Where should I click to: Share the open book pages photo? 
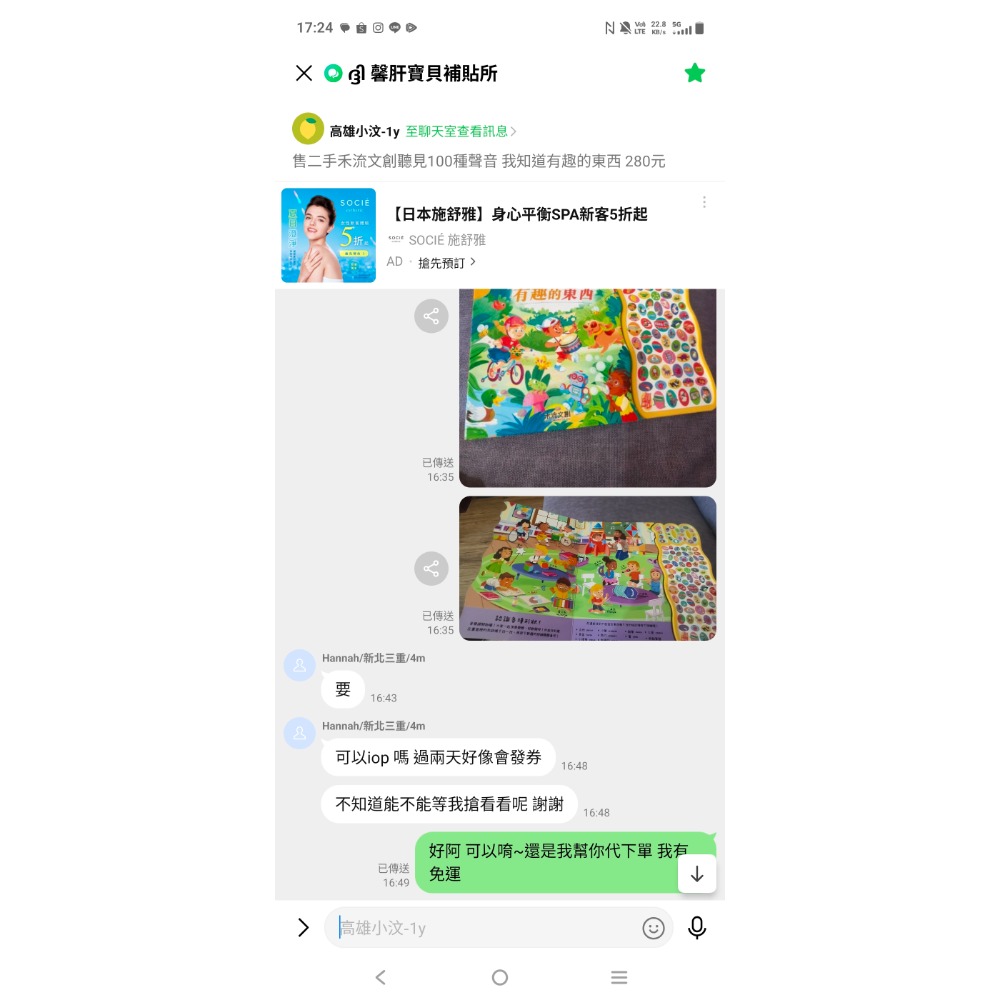(x=431, y=568)
